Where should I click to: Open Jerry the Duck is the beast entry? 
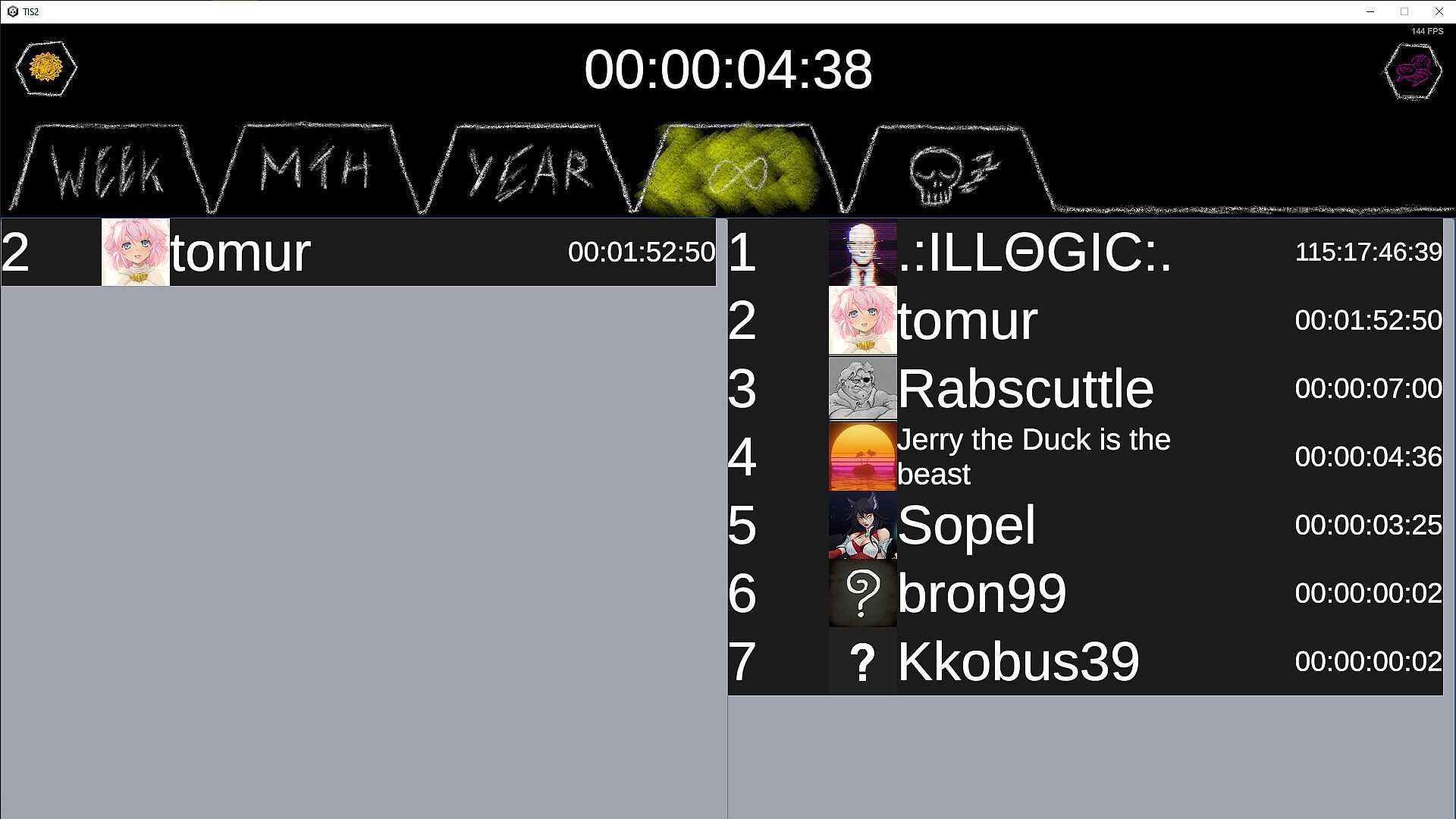[x=1084, y=457]
